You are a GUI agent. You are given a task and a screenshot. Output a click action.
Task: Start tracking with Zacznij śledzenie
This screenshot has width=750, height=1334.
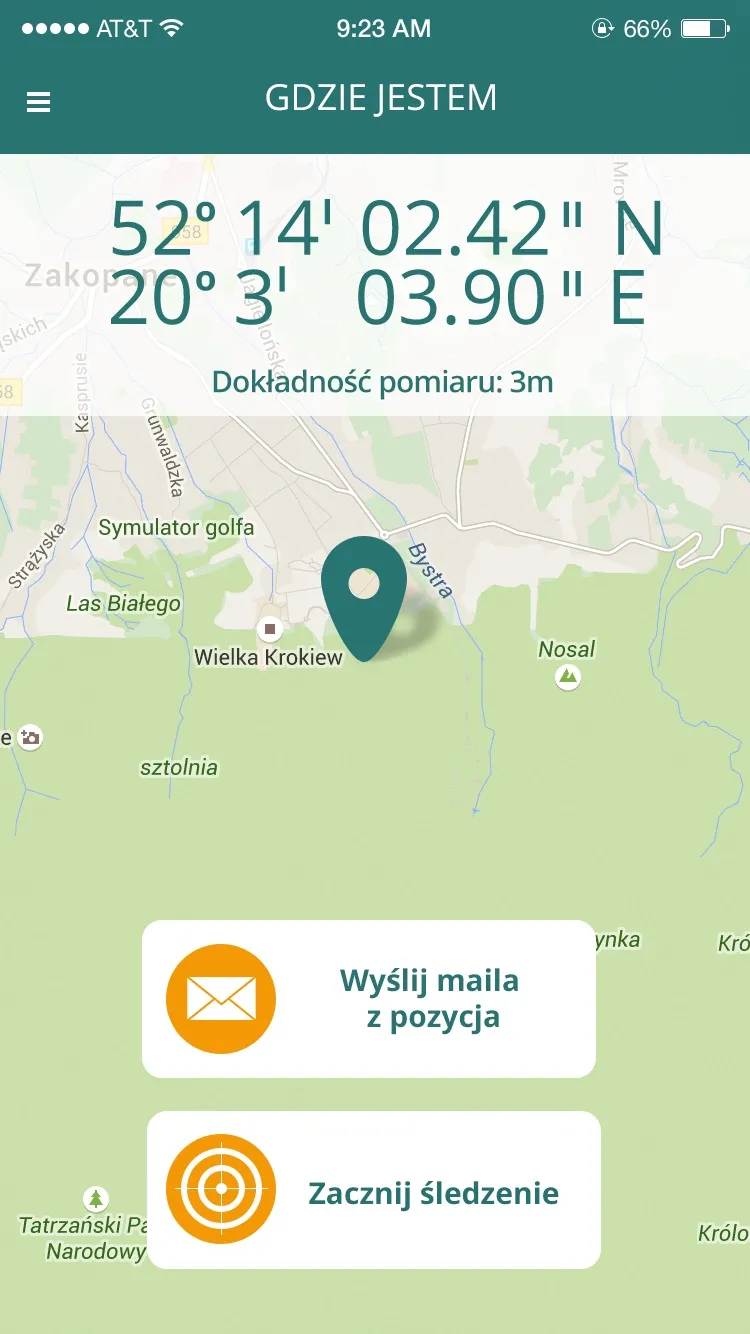pyautogui.click(x=374, y=1190)
